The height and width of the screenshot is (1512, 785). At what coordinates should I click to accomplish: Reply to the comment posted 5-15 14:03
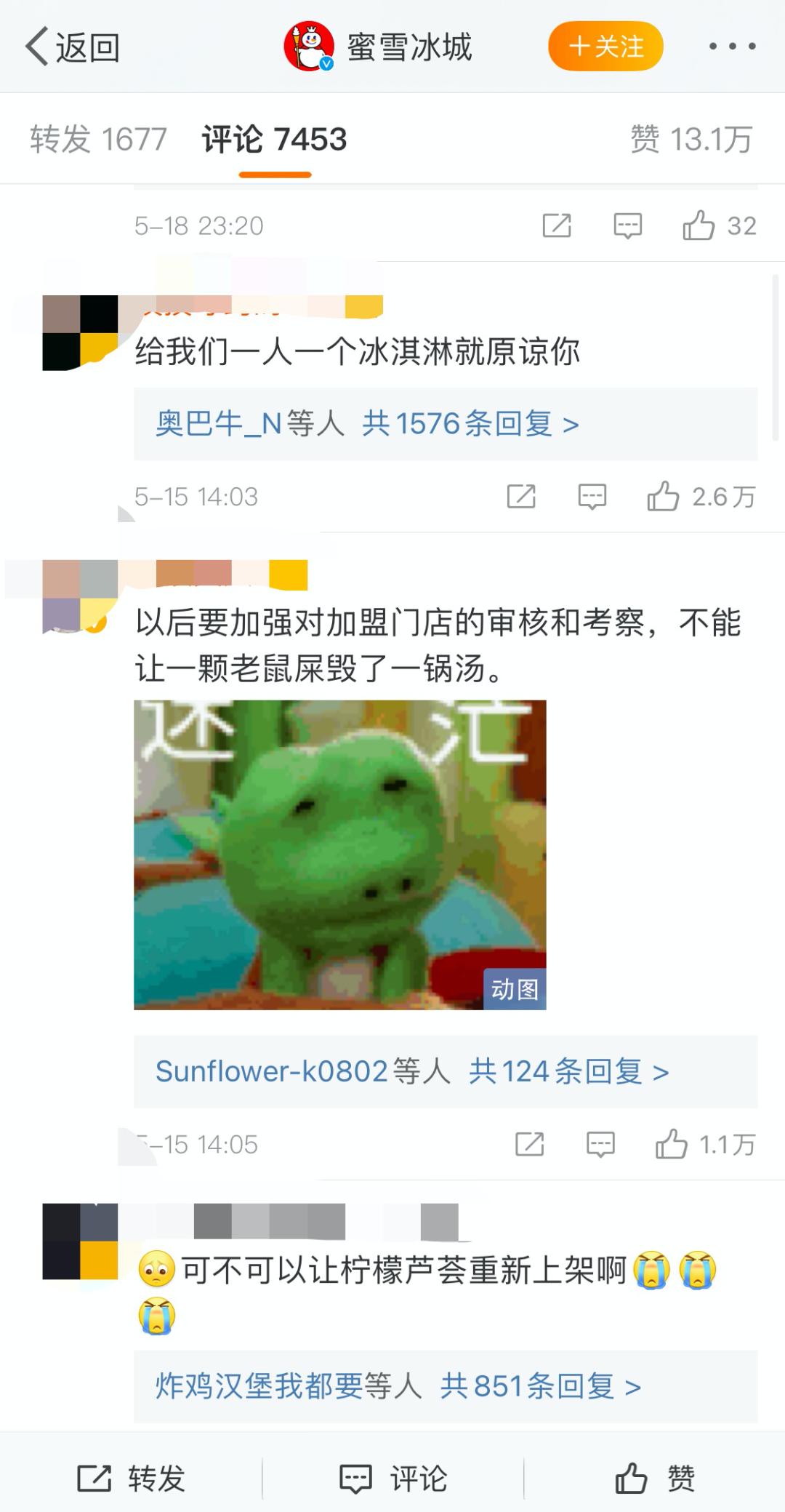click(592, 497)
